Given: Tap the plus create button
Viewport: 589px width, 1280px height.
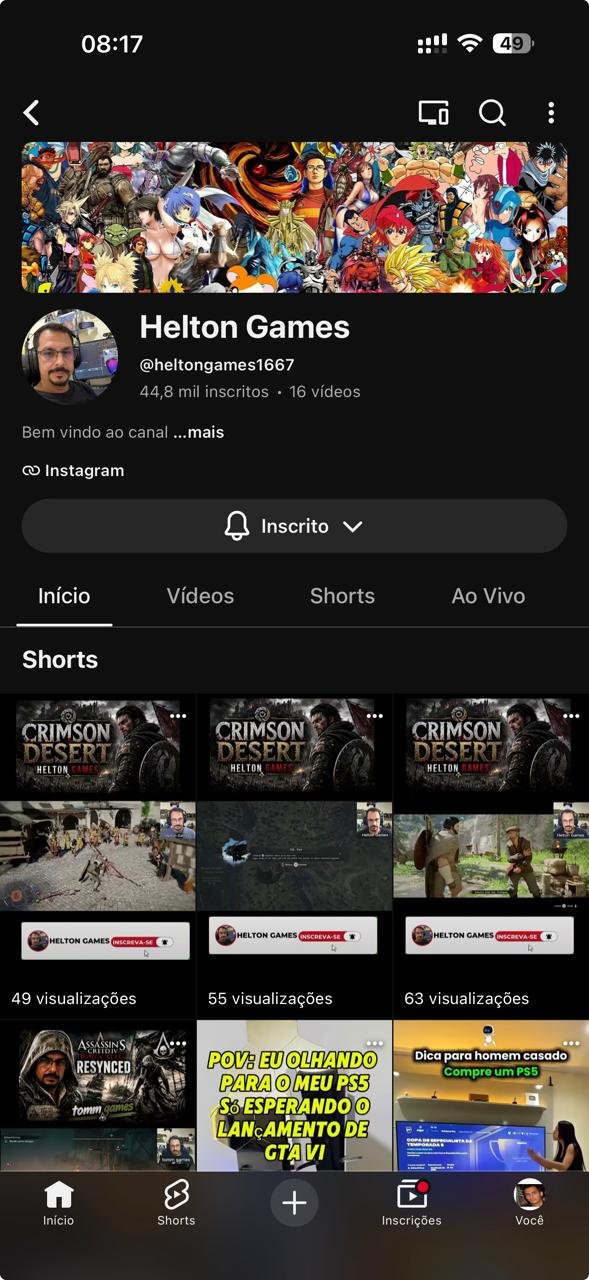Looking at the screenshot, I should [x=294, y=1202].
